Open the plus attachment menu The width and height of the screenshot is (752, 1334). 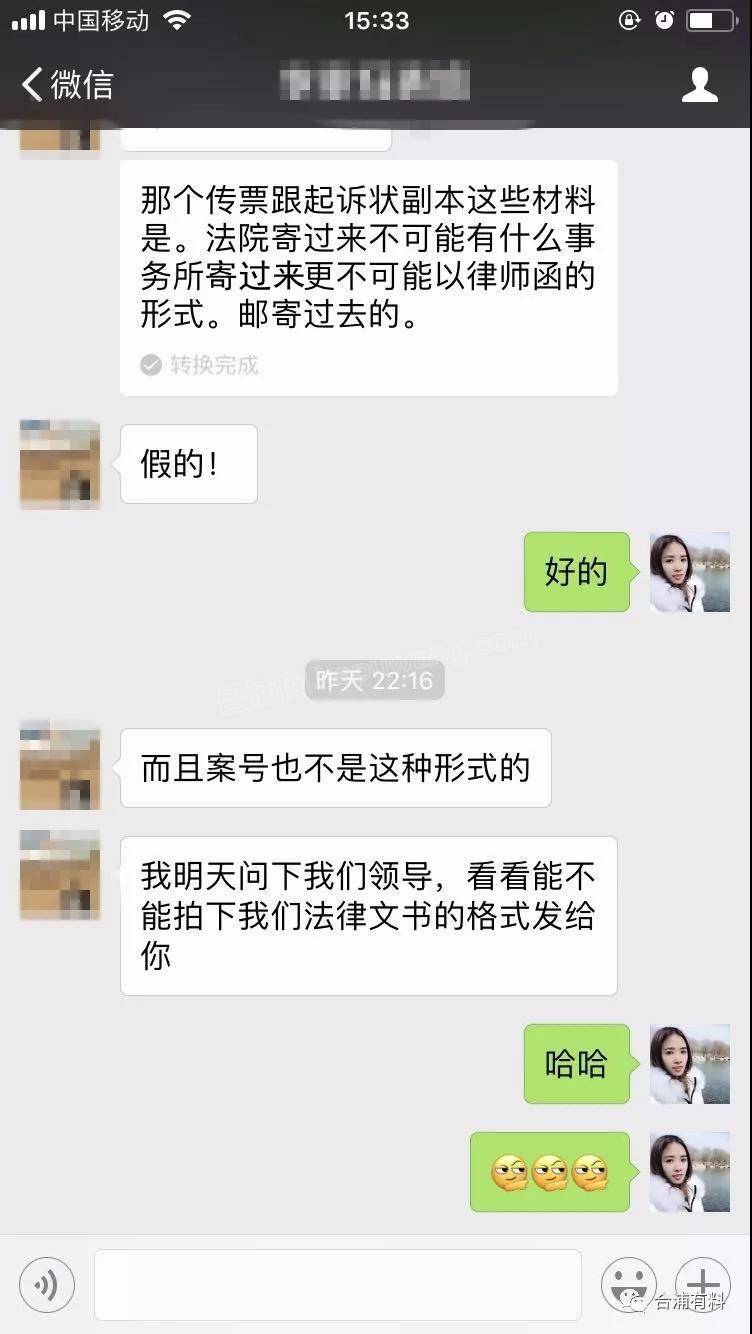[x=703, y=1284]
